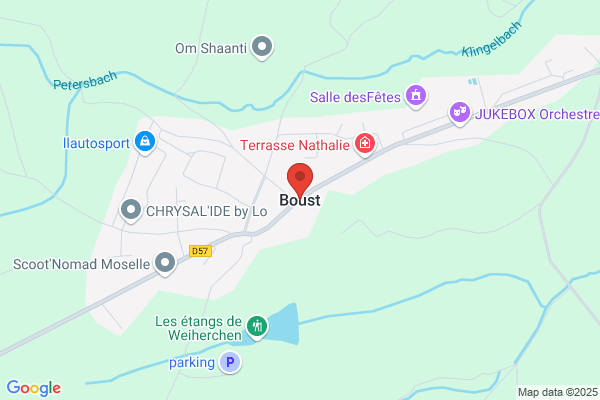View the JUKEBOX Orchestre place pin

pyautogui.click(x=460, y=113)
